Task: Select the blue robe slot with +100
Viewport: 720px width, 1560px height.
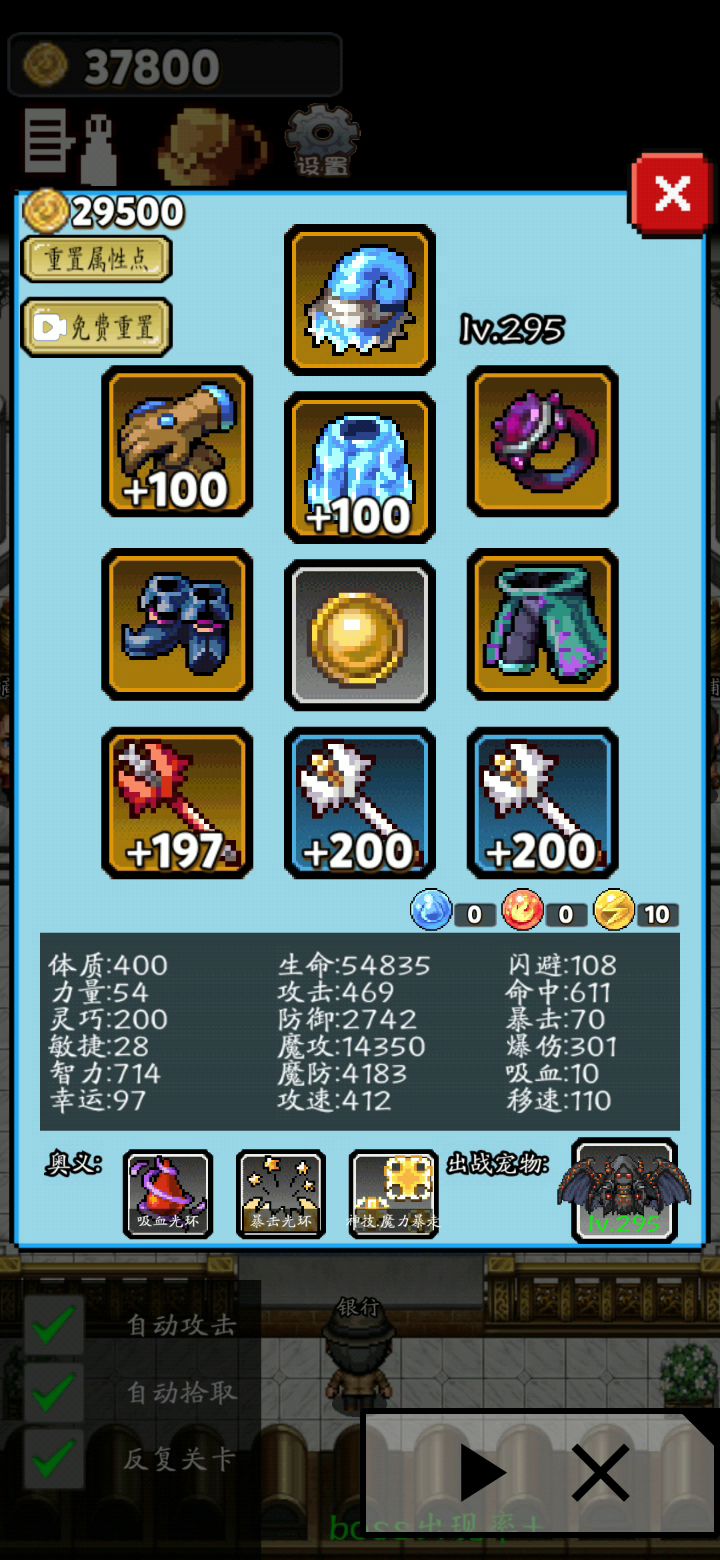Action: tap(360, 467)
